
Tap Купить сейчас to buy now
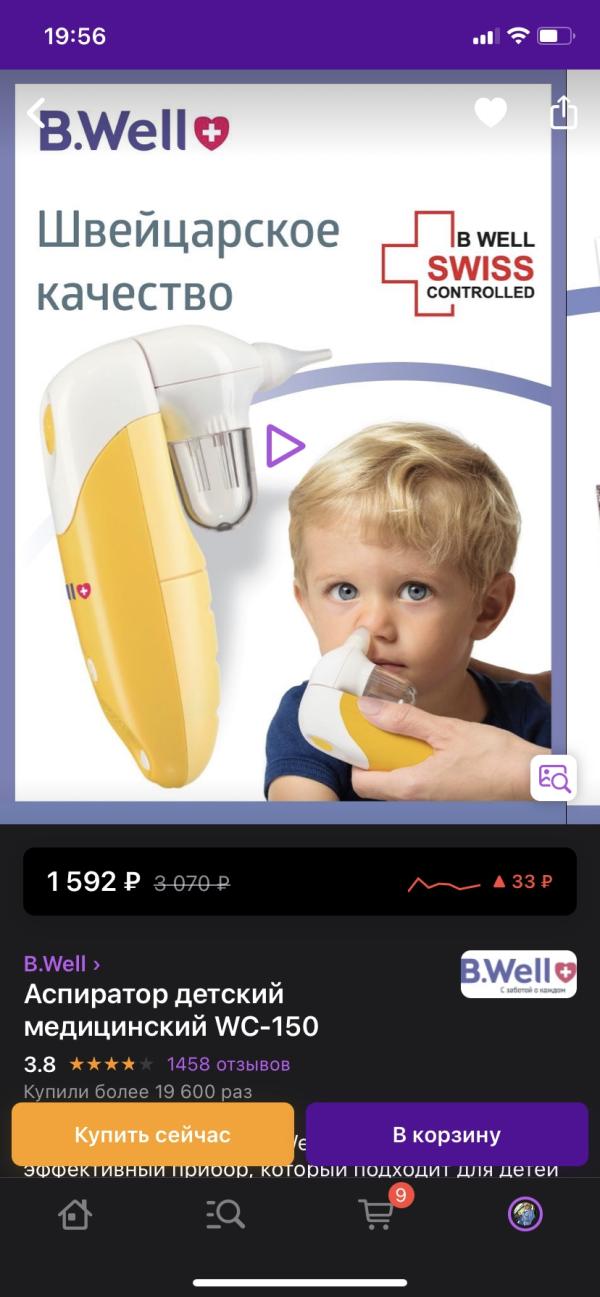(x=152, y=1135)
